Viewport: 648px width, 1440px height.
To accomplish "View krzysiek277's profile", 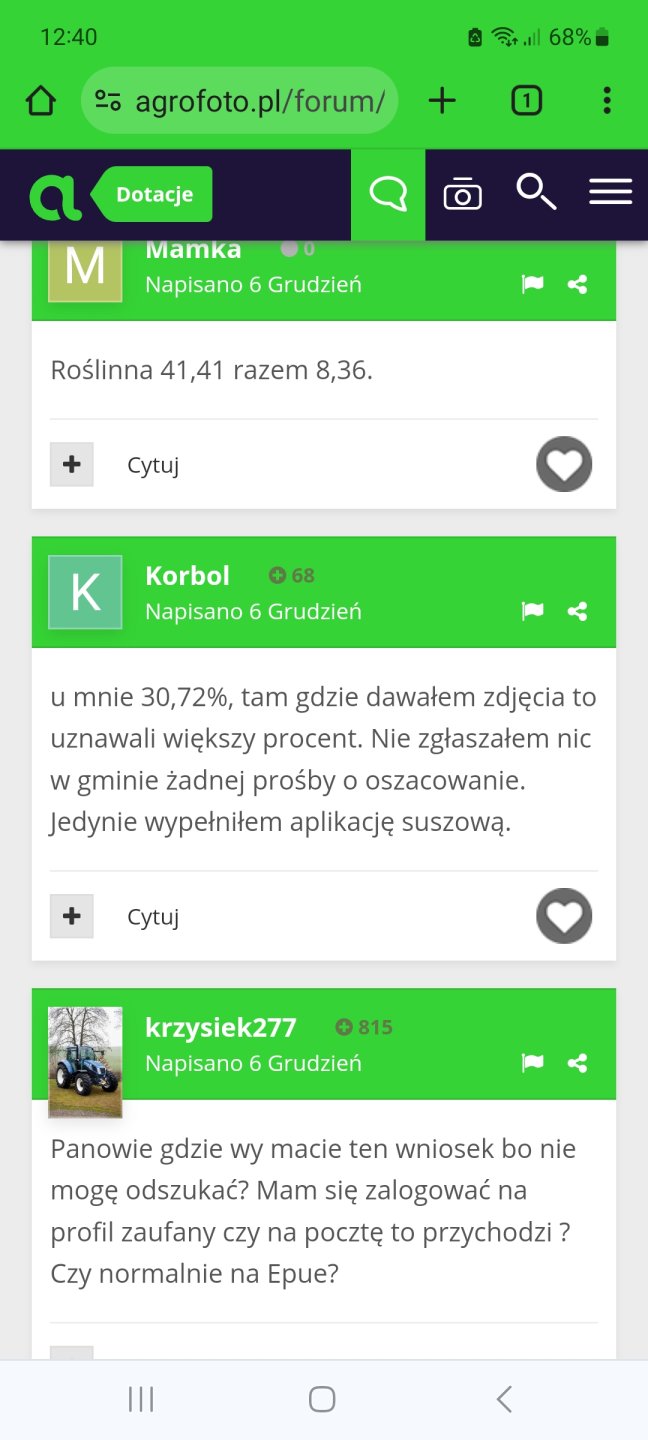I will [220, 1028].
